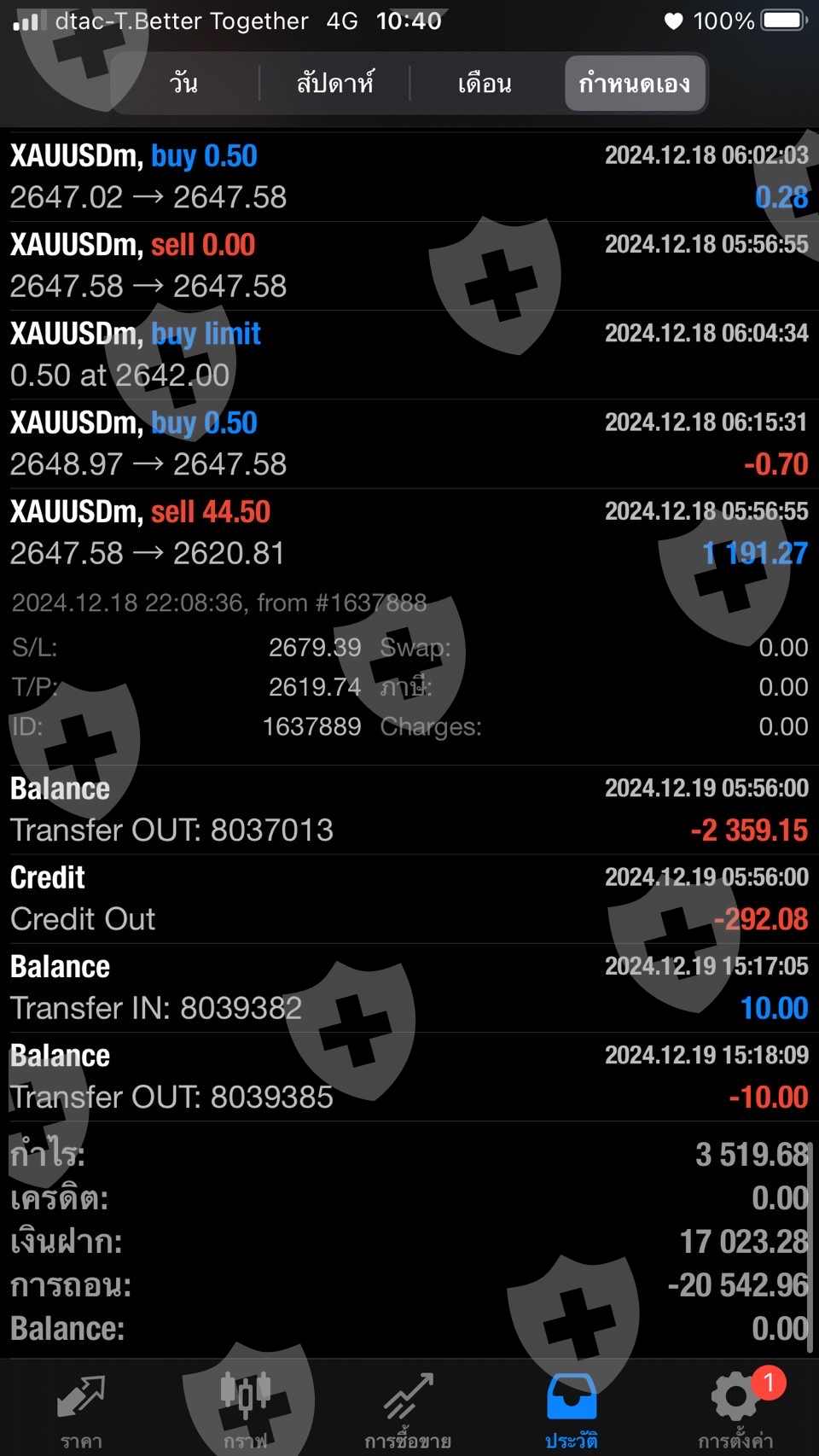819x1456 pixels.
Task: Expand the XAUUSDm sell 0.00 entry
Action: click(x=409, y=265)
